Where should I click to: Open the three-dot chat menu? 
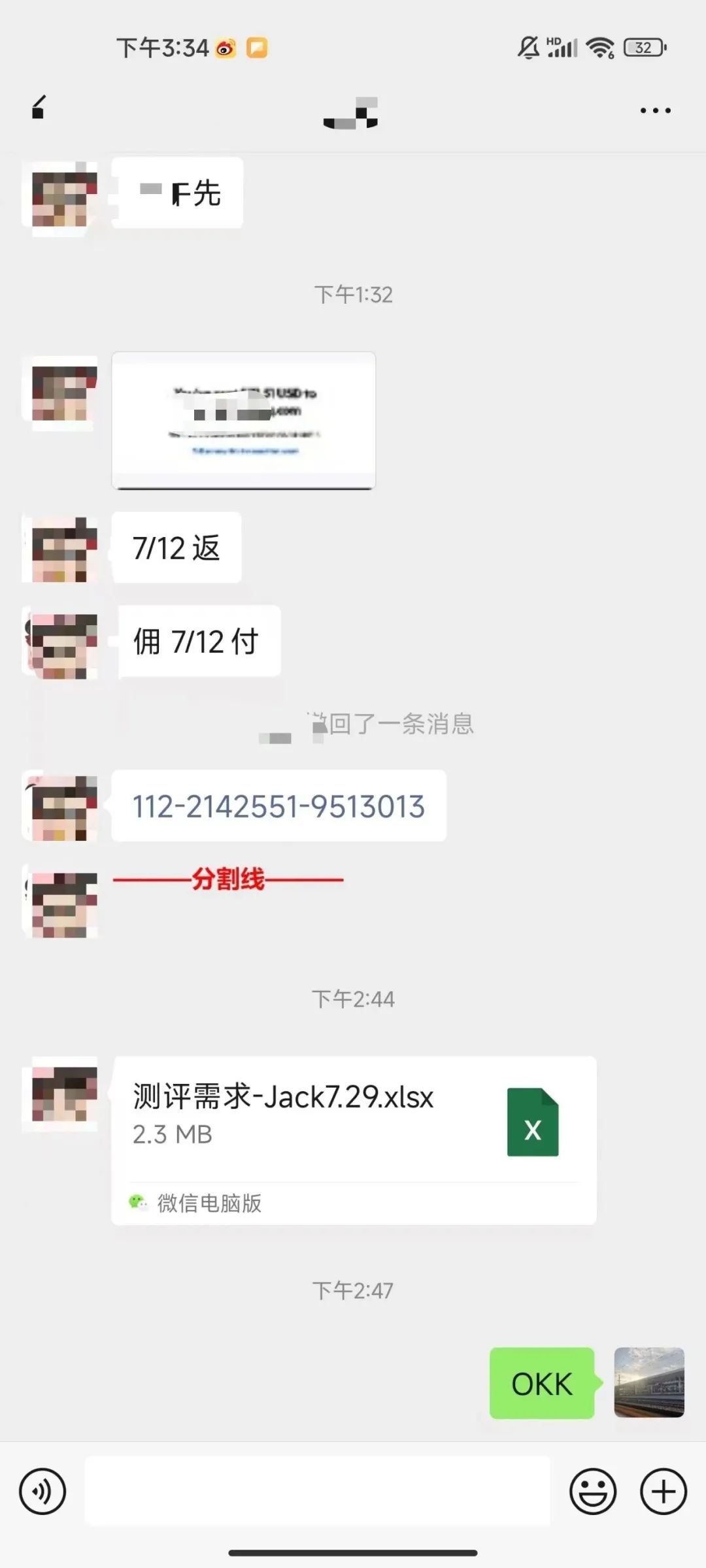(655, 110)
